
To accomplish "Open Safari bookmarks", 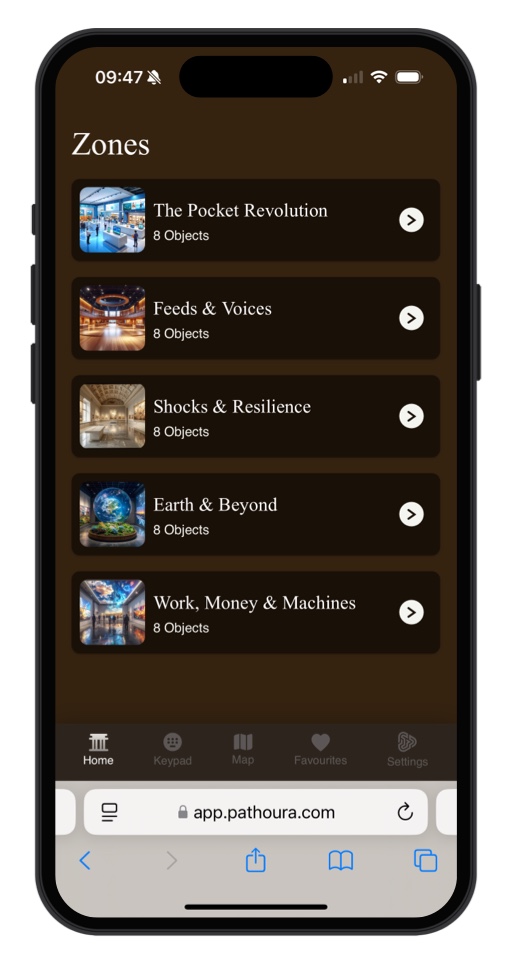I will (341, 861).
